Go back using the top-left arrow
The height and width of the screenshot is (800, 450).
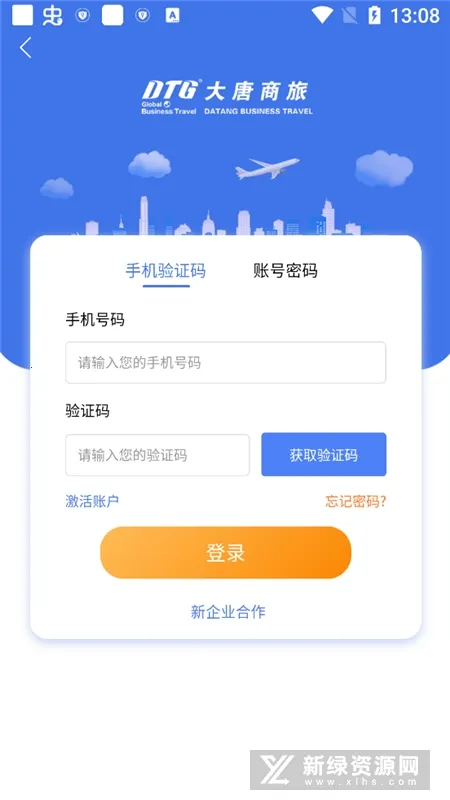click(x=26, y=48)
